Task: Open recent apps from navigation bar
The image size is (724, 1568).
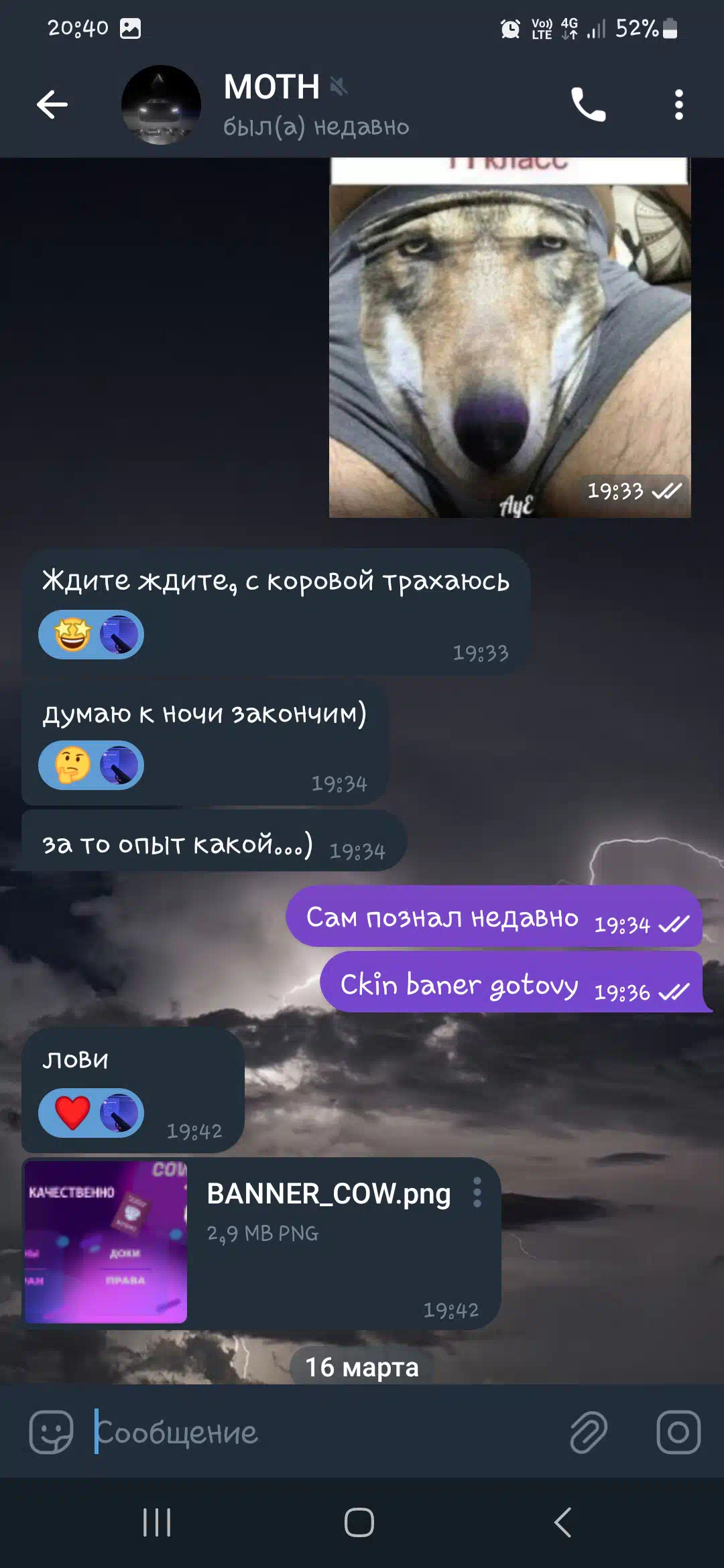Action: click(157, 1522)
